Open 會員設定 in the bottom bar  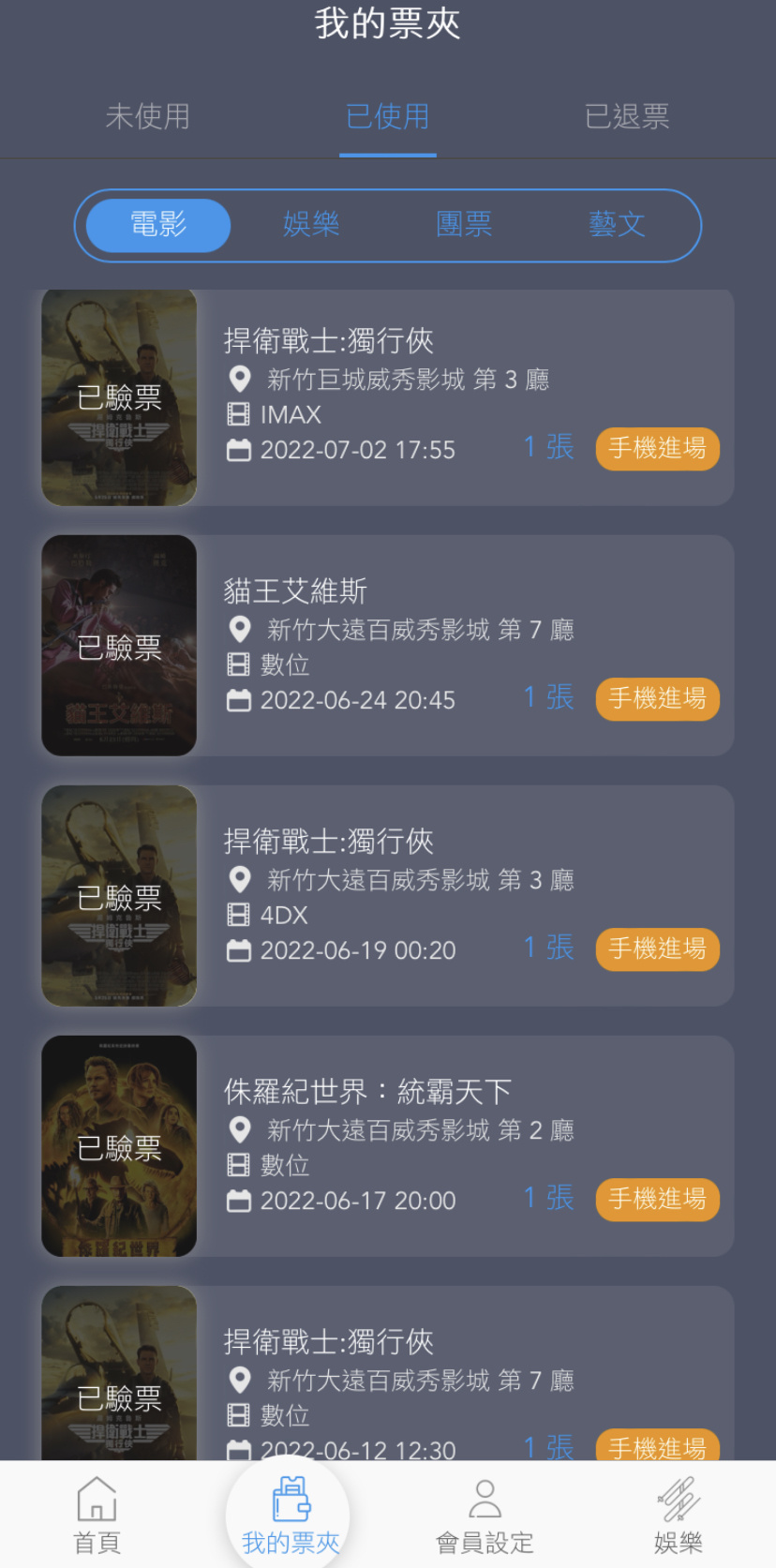pyautogui.click(x=485, y=1516)
